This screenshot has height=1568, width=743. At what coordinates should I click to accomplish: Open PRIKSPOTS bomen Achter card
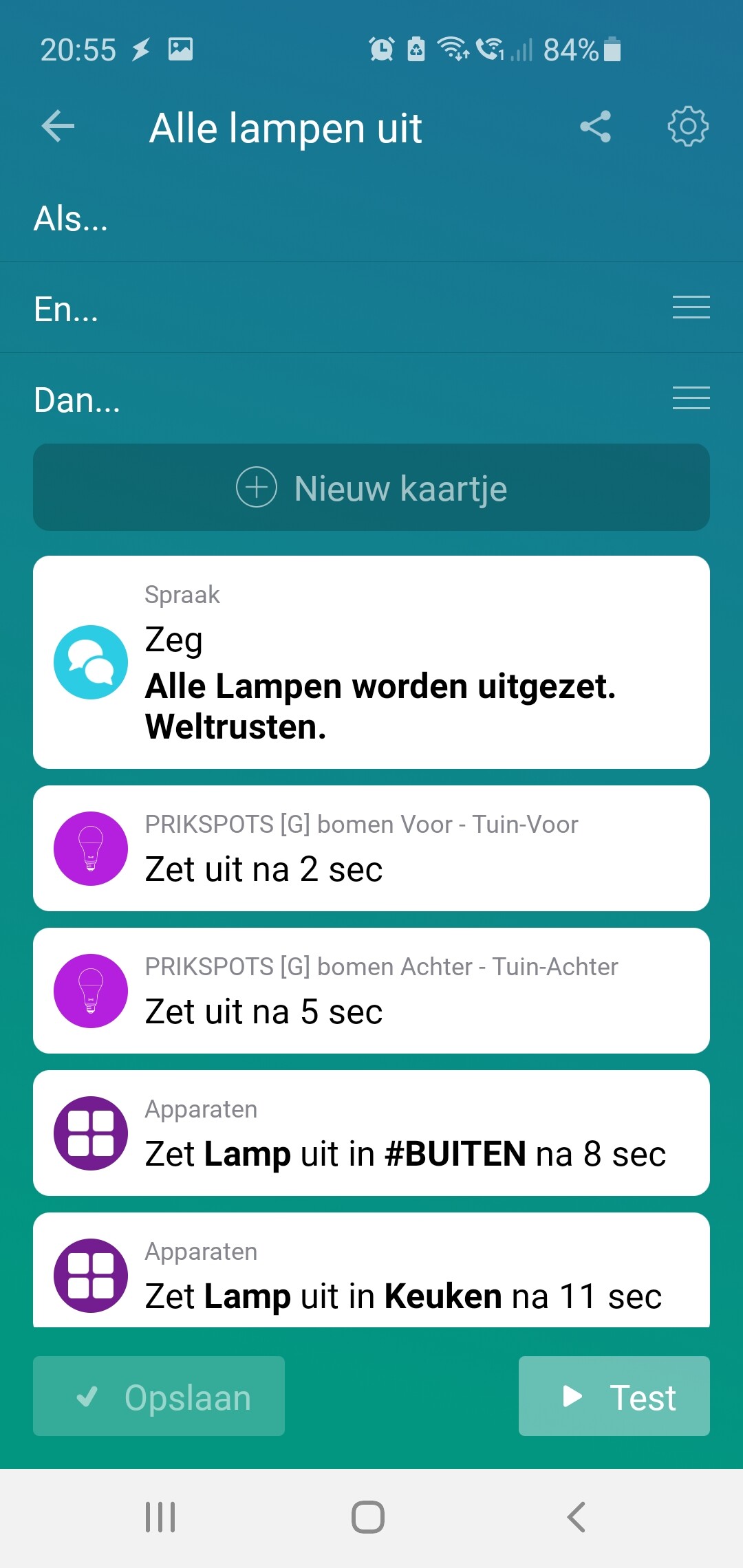tap(371, 991)
